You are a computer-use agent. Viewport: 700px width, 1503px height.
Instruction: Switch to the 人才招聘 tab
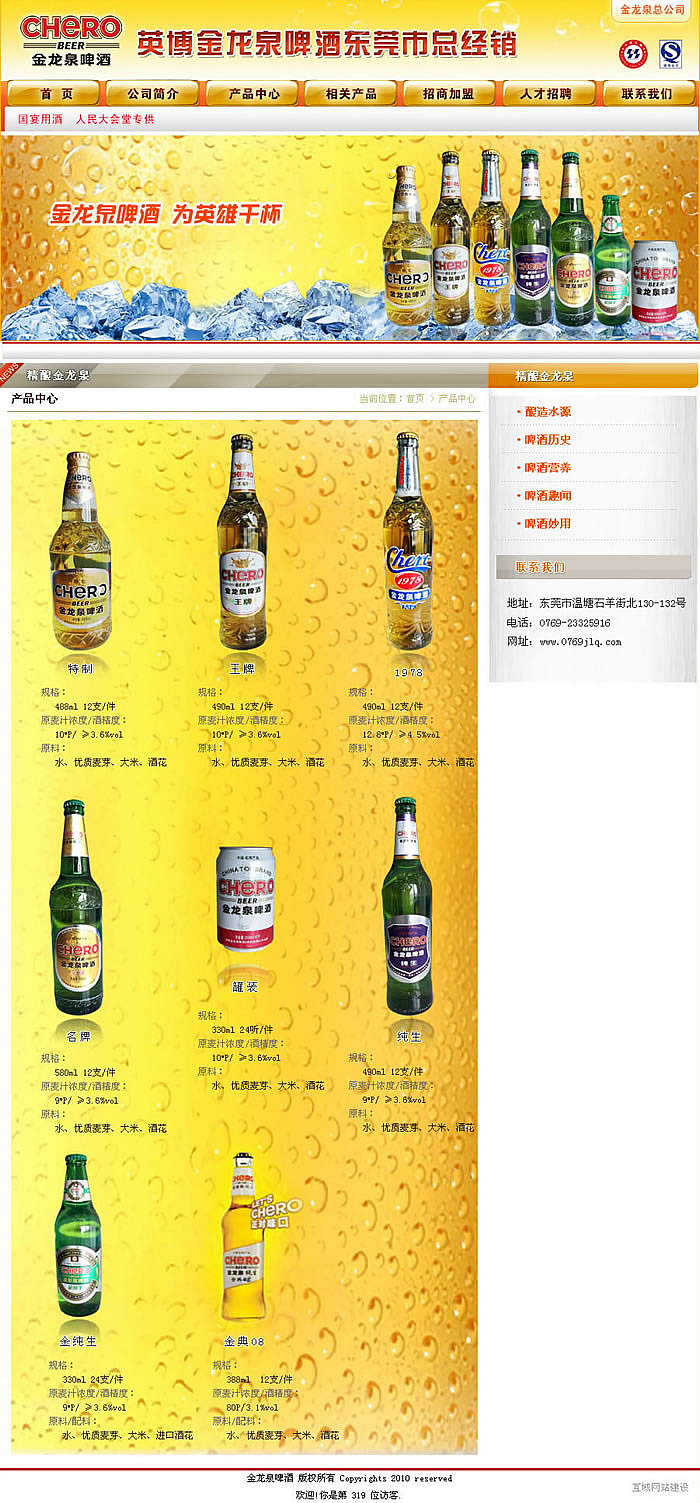[x=548, y=94]
